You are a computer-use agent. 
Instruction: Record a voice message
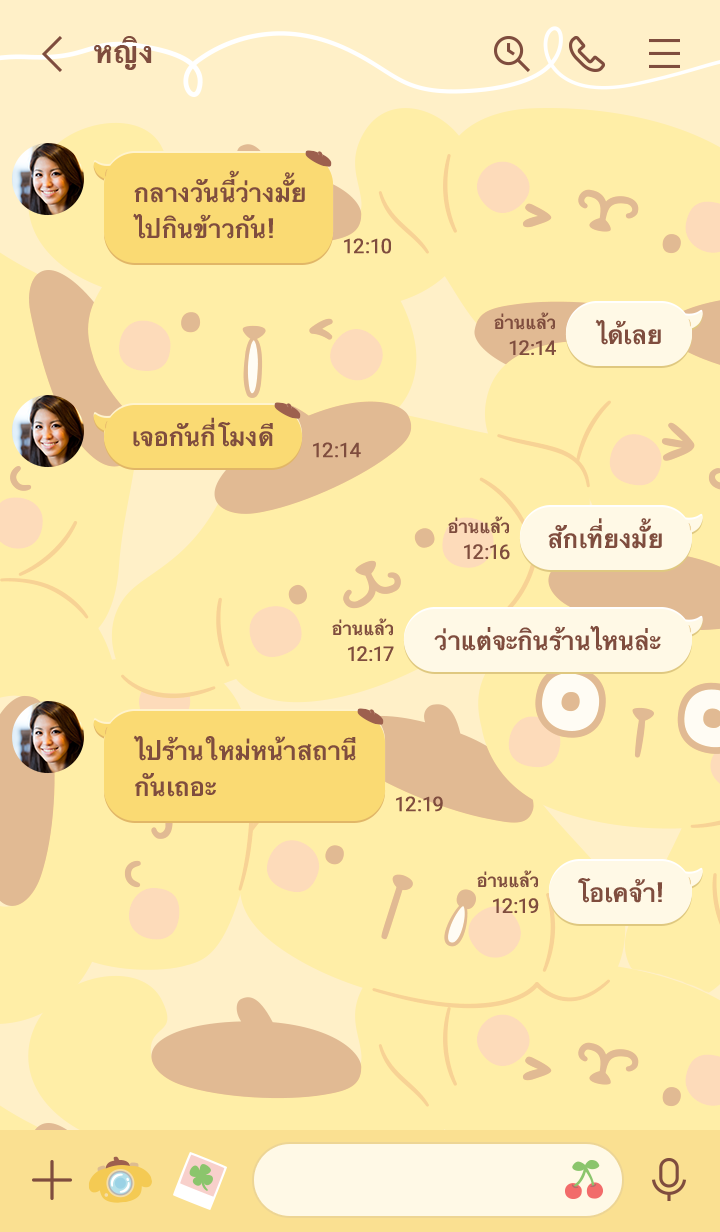coord(668,1181)
